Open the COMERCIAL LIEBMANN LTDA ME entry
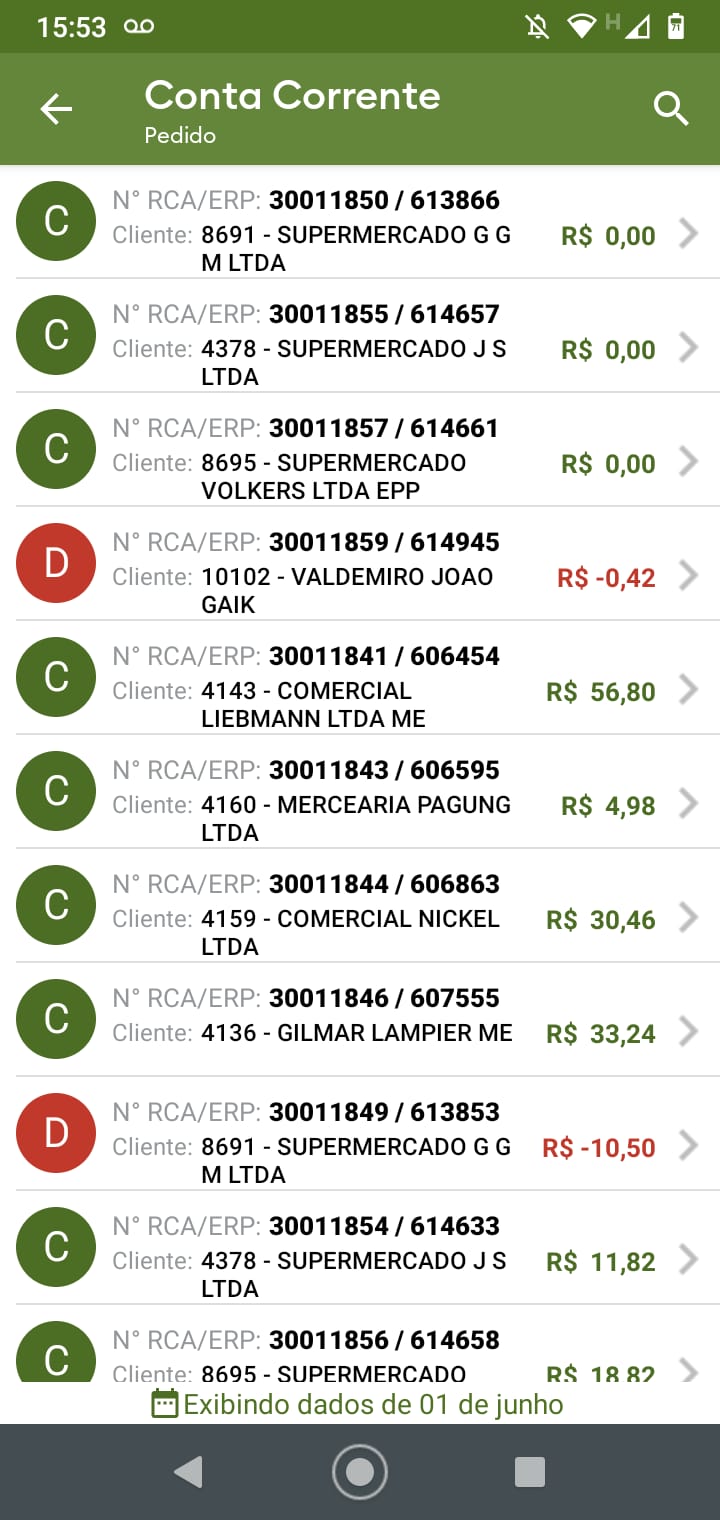 tap(360, 678)
